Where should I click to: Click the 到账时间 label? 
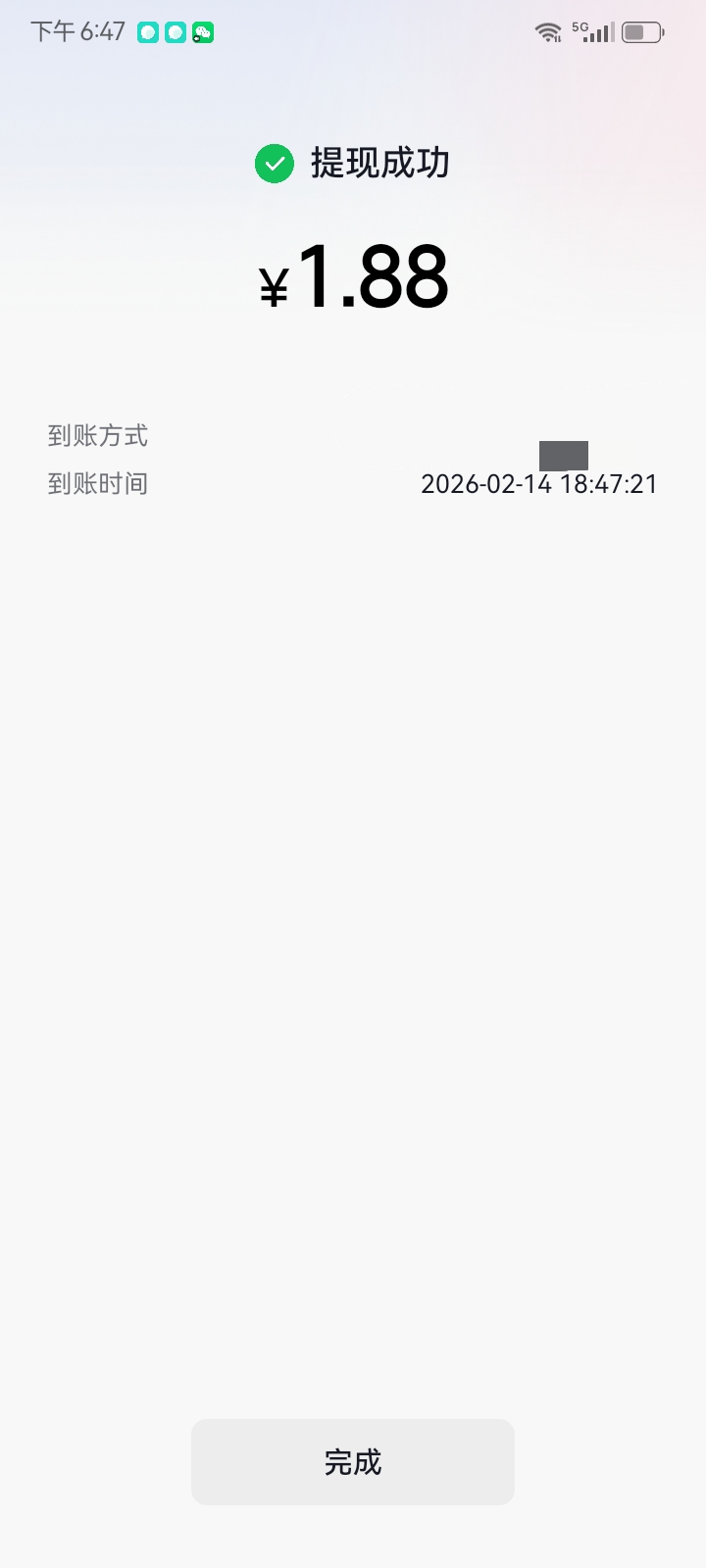click(98, 483)
